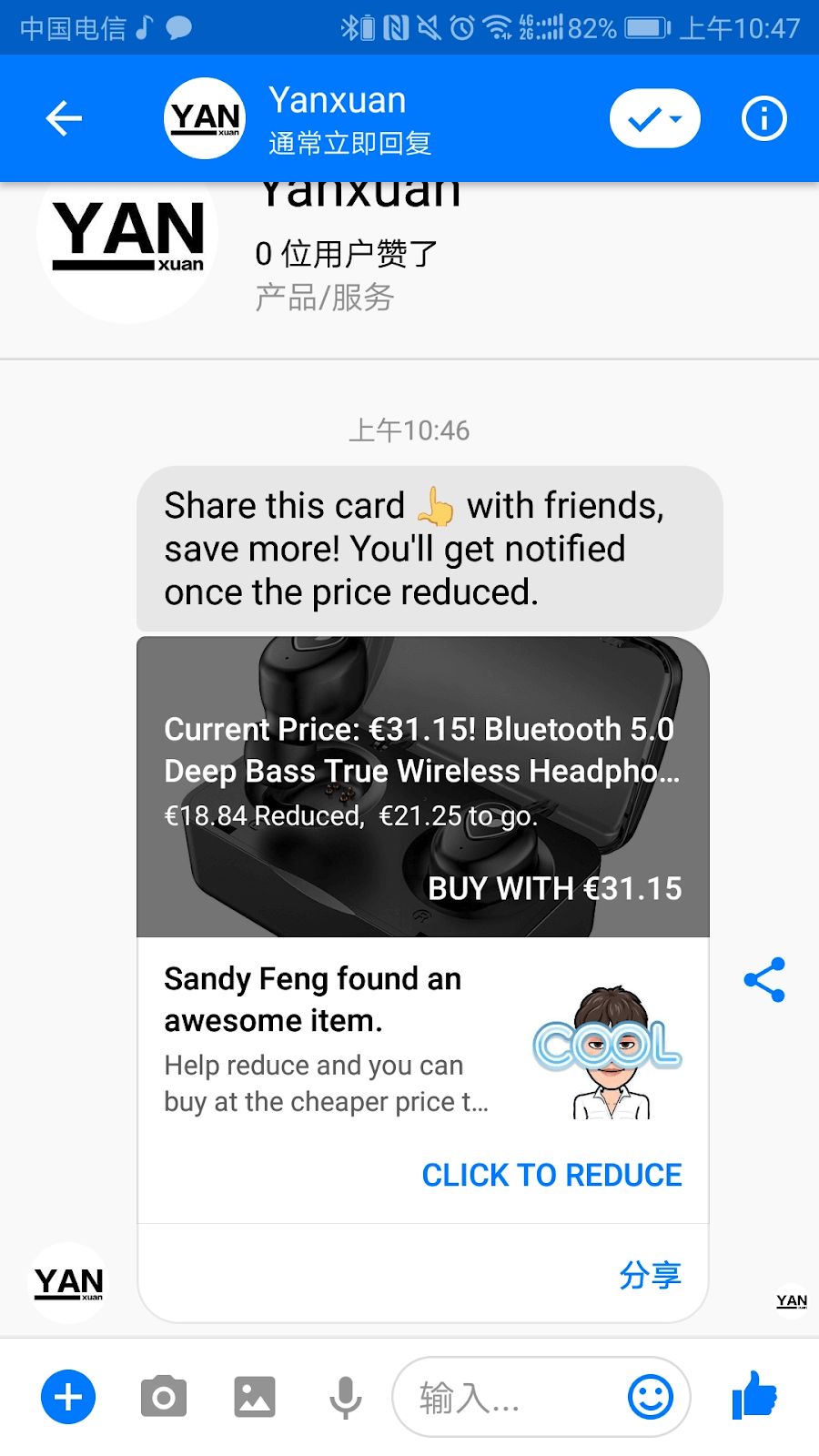
Task: Send a thumbs-up like
Action: 755,1395
